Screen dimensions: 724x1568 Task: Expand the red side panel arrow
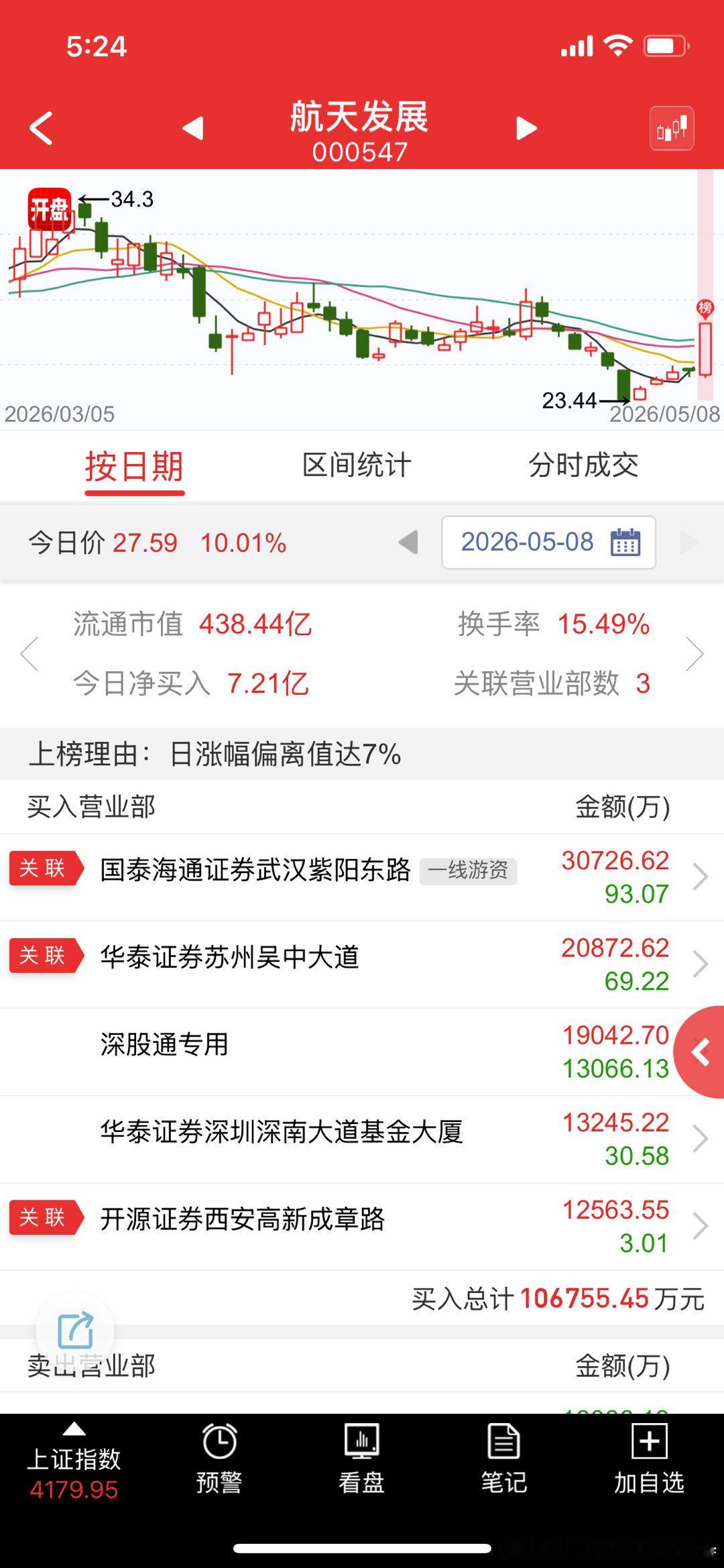point(700,1052)
